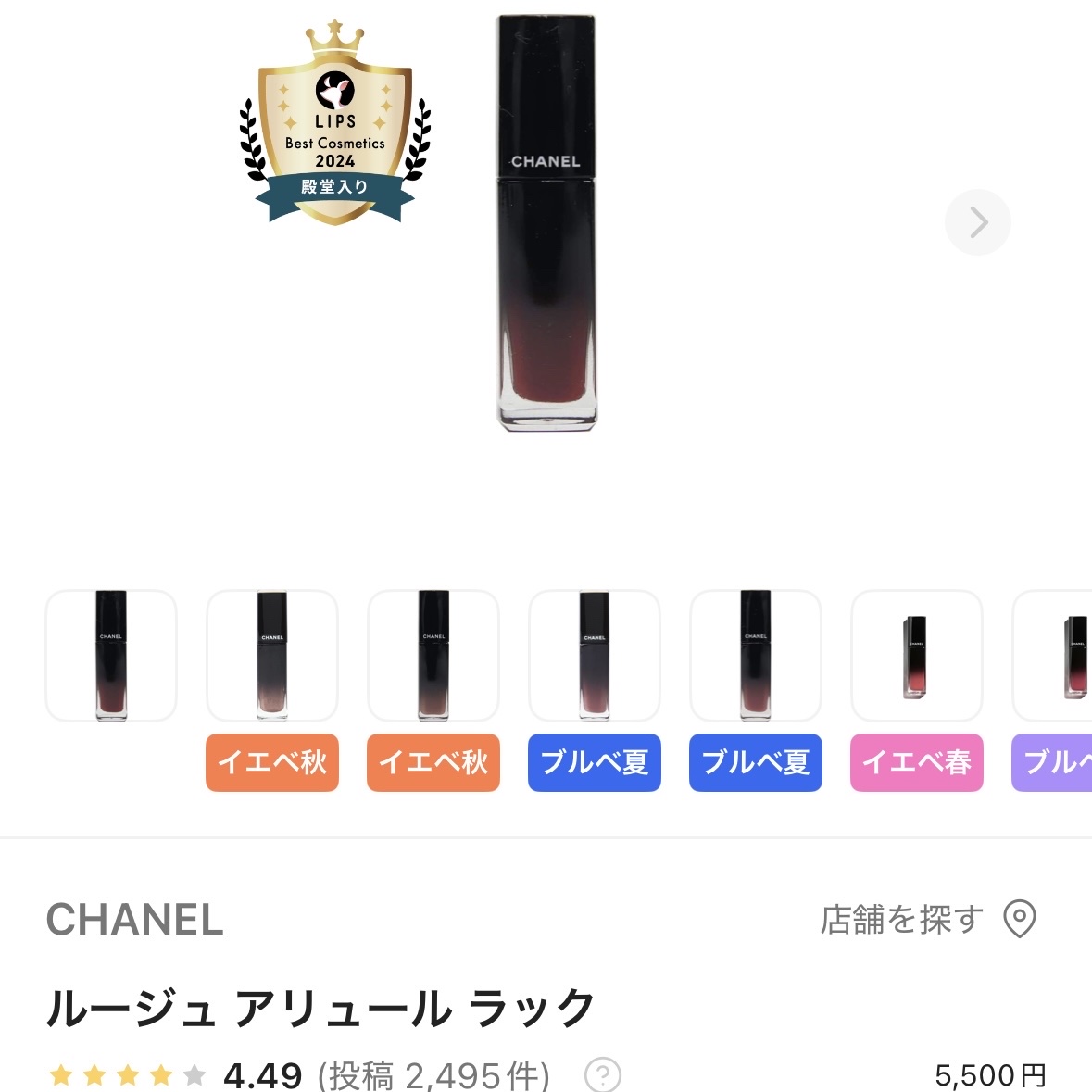Tap 店舗を探す to find stores
The image size is (1092, 1092).
pos(928,920)
